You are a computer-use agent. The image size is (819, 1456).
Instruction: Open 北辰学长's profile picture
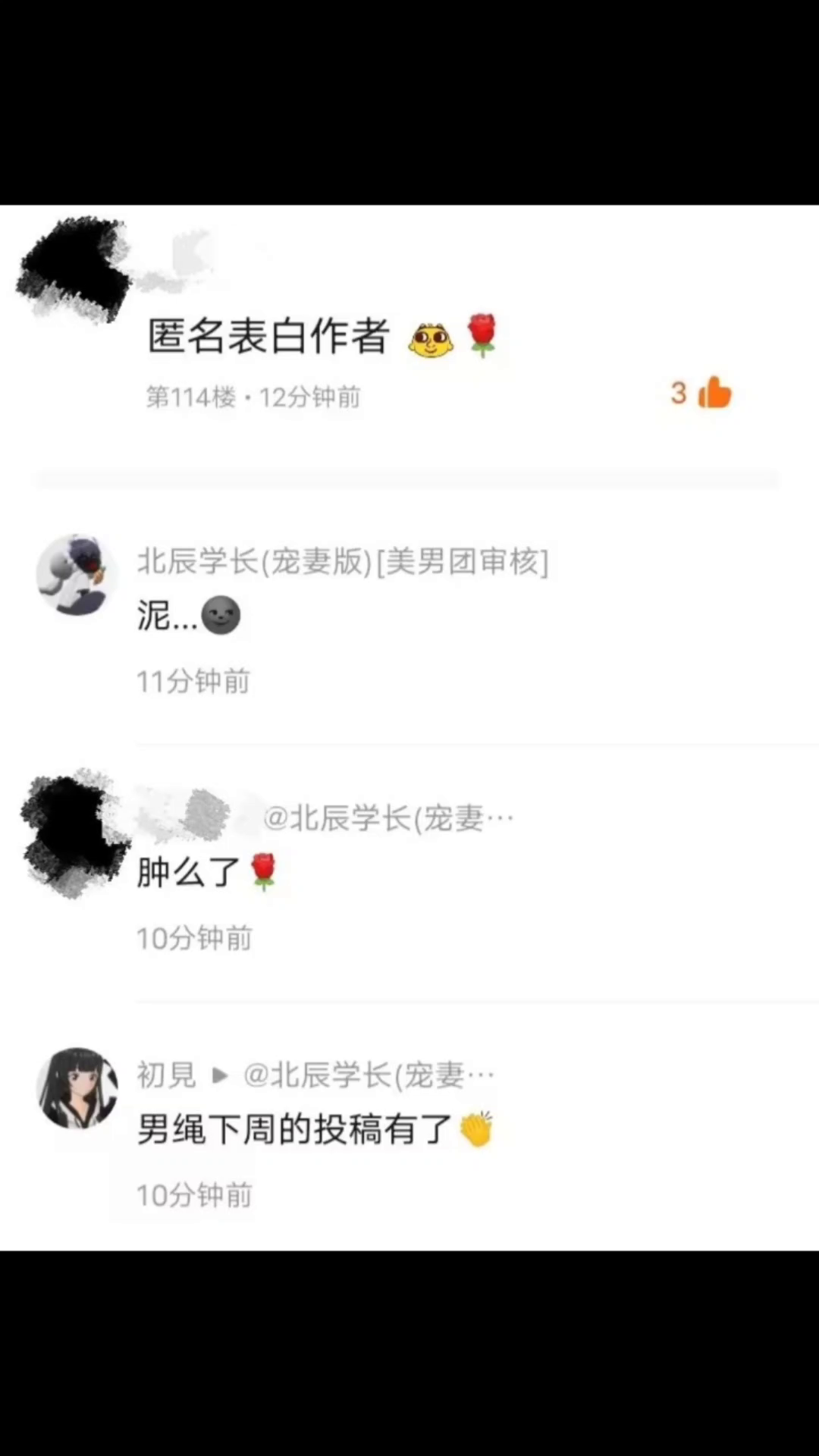(x=77, y=574)
